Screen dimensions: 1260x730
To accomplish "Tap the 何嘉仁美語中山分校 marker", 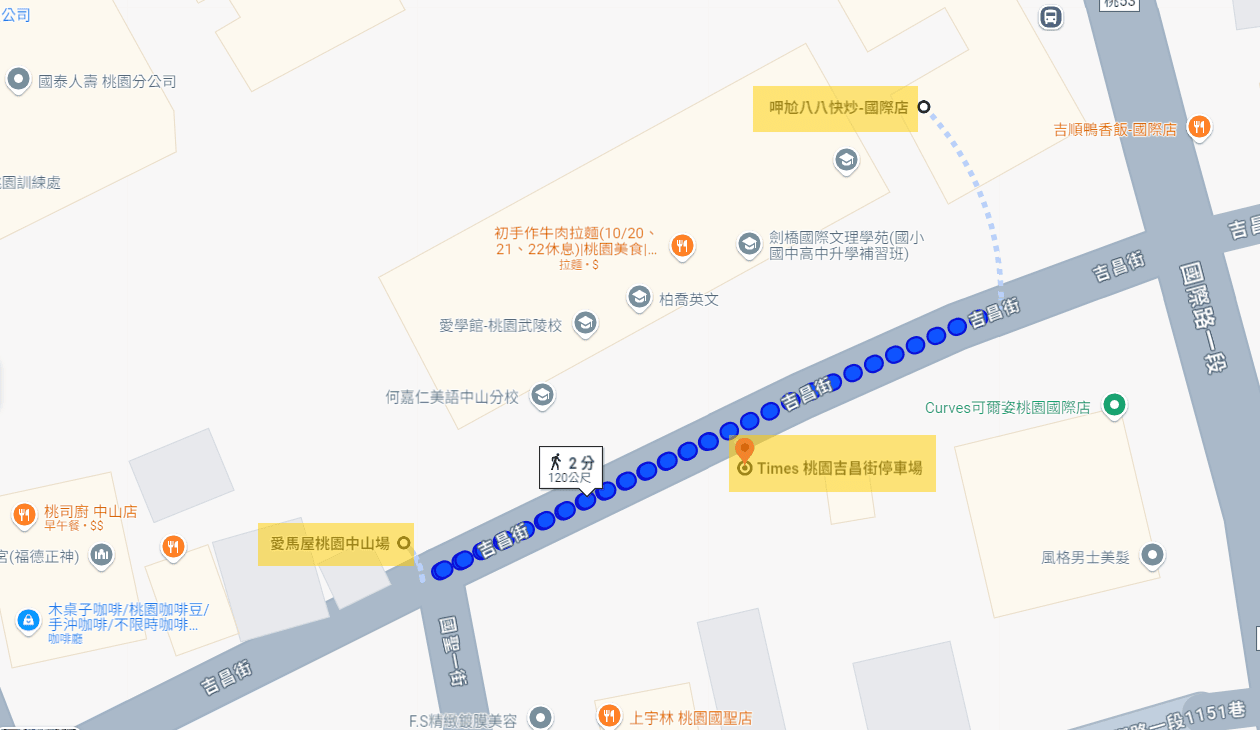I will click(542, 395).
